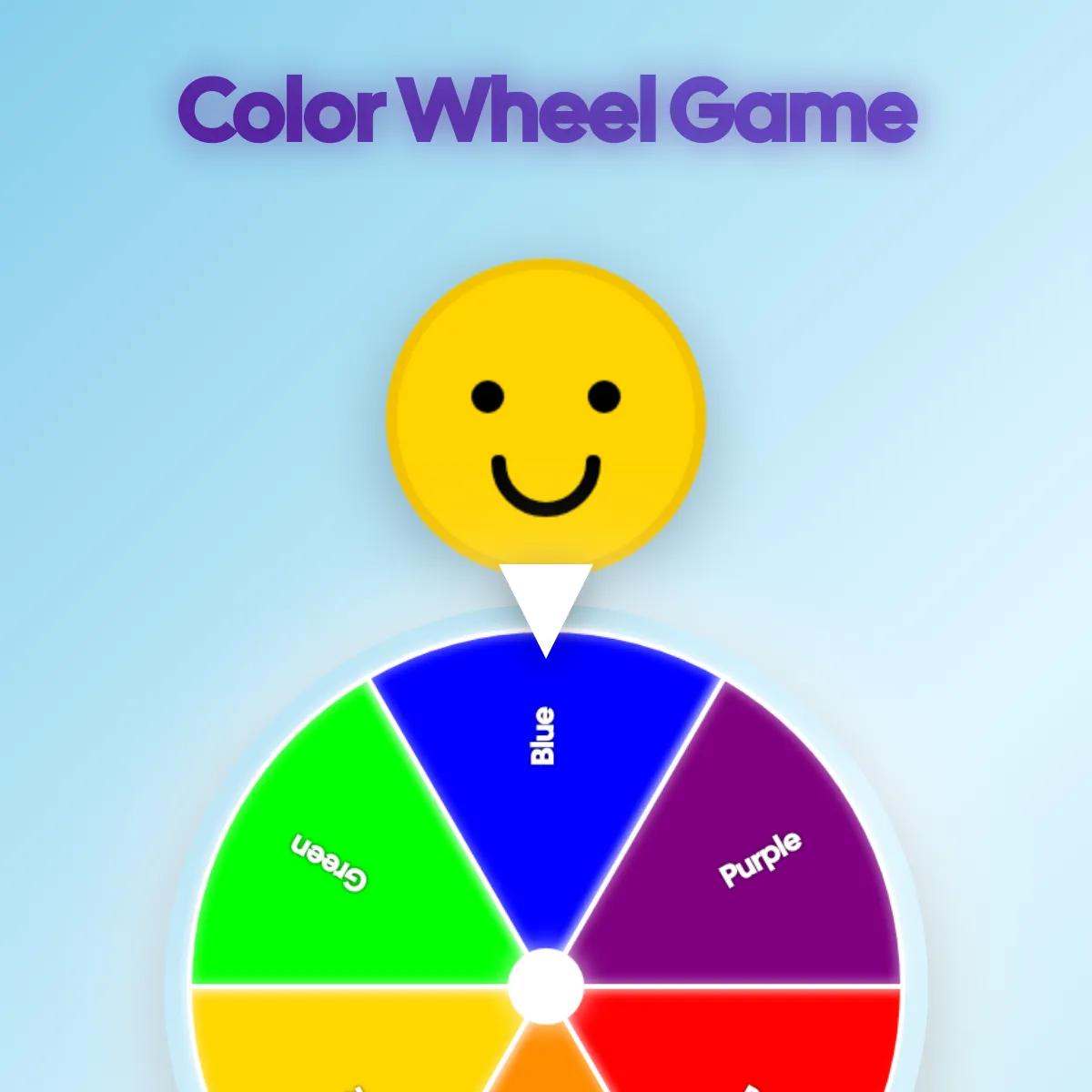Viewport: 1092px width, 1092px height.
Task: Tap the white center hub of the wheel
Action: (546, 986)
